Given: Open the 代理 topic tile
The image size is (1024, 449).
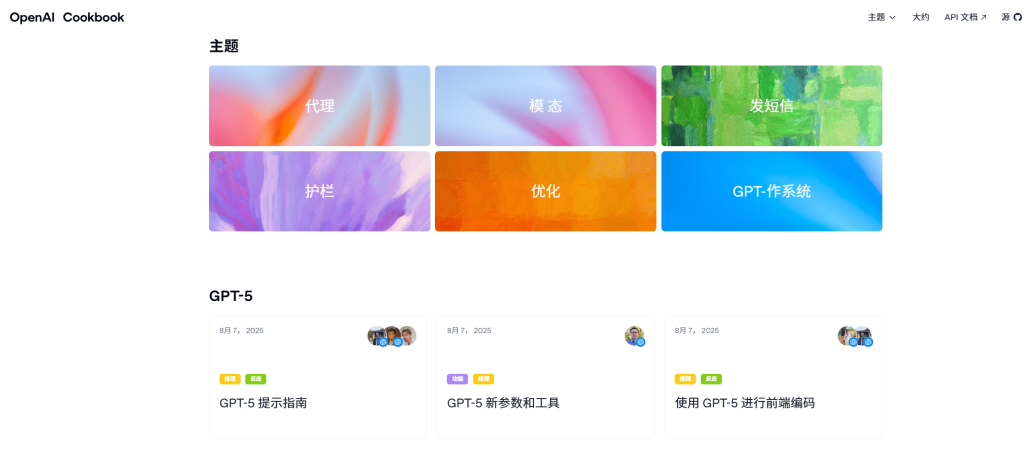Looking at the screenshot, I should coord(320,106).
